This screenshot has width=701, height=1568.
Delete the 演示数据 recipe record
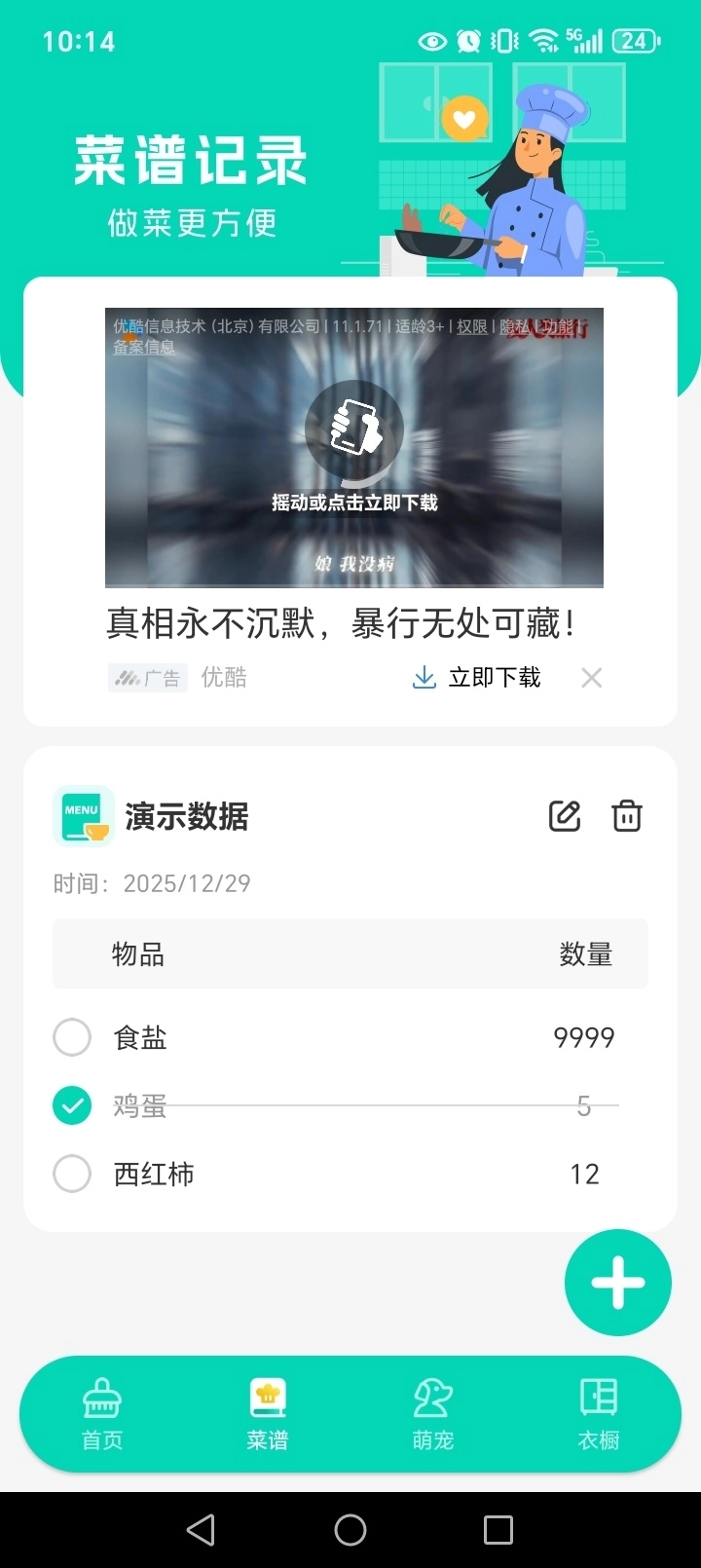coord(627,816)
